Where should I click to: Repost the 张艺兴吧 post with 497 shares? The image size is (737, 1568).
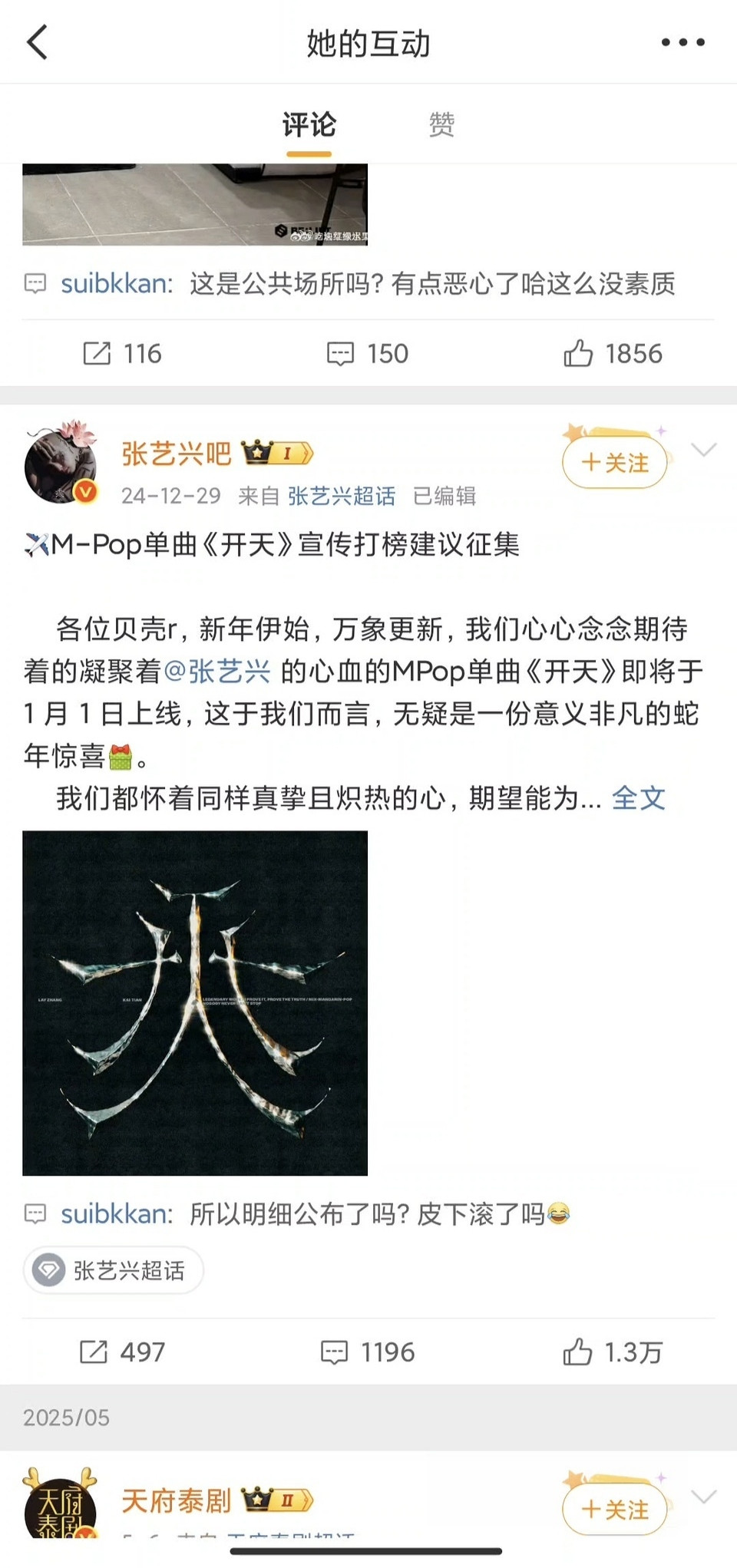coord(123,1352)
